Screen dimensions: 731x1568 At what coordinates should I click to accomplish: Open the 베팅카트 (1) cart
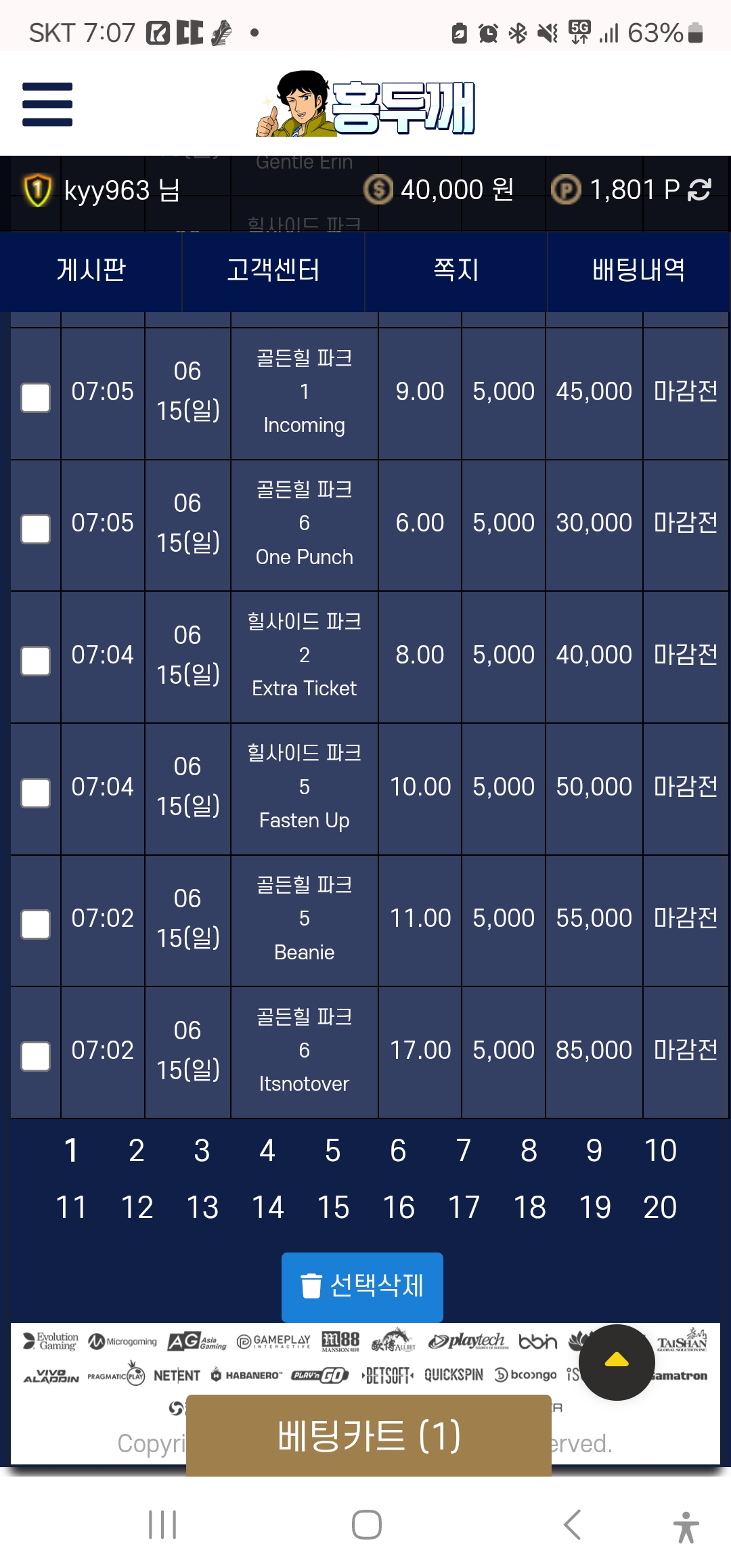(369, 1435)
